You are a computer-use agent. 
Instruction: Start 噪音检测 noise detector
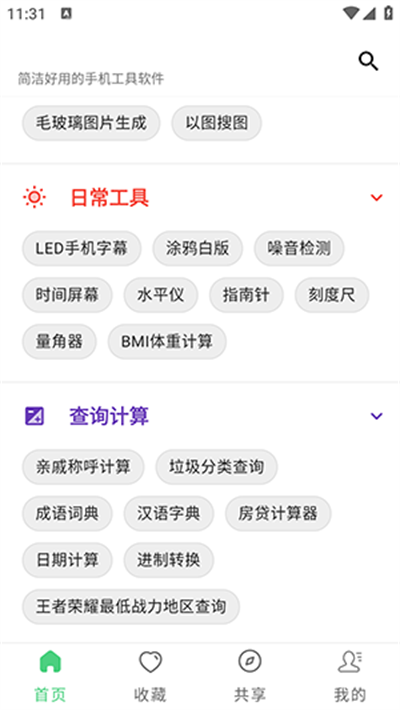(299, 248)
